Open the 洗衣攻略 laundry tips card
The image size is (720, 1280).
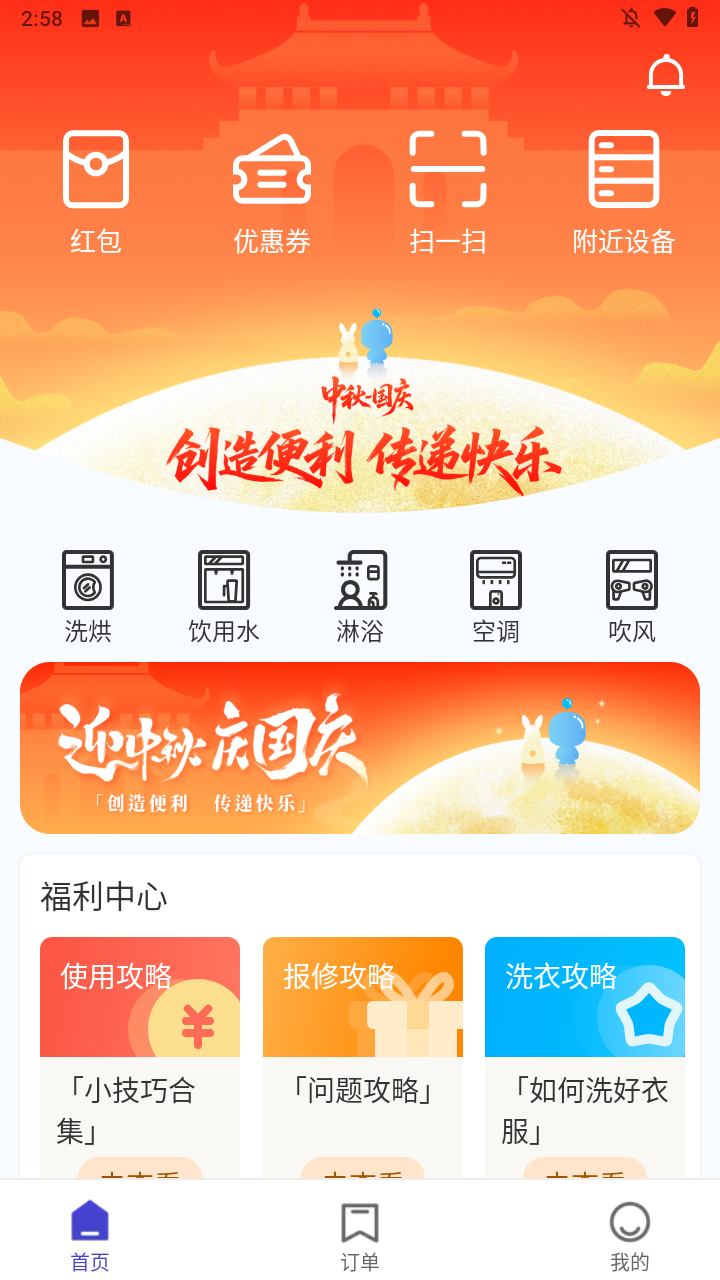point(584,996)
